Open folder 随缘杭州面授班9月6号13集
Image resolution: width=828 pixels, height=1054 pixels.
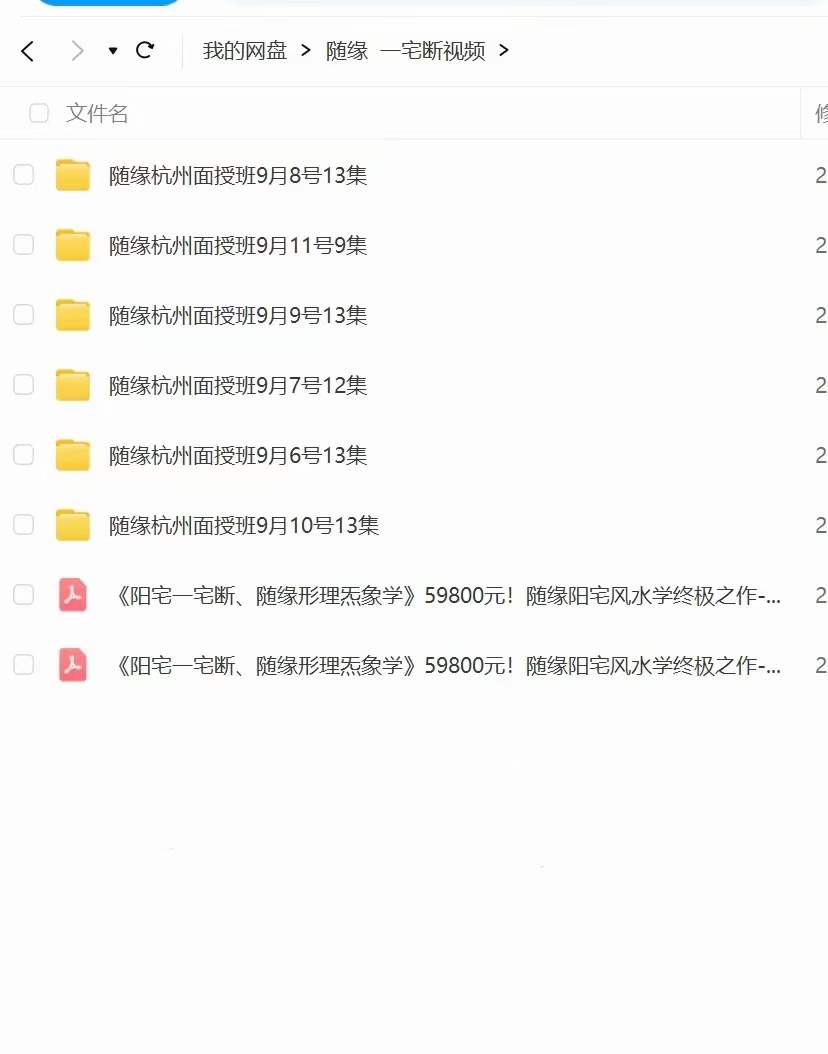click(238, 455)
